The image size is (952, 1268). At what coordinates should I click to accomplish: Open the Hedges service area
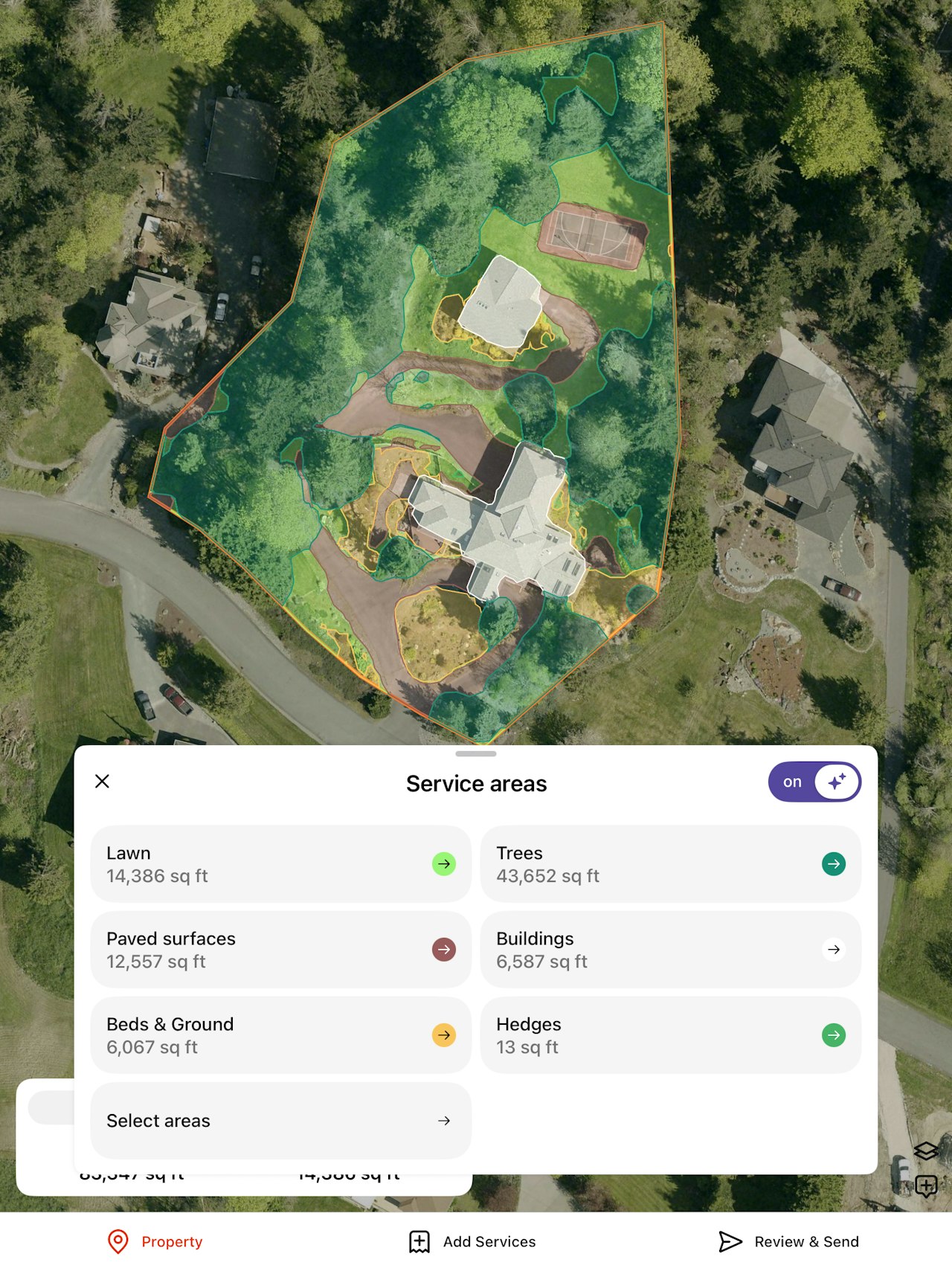click(x=670, y=1034)
